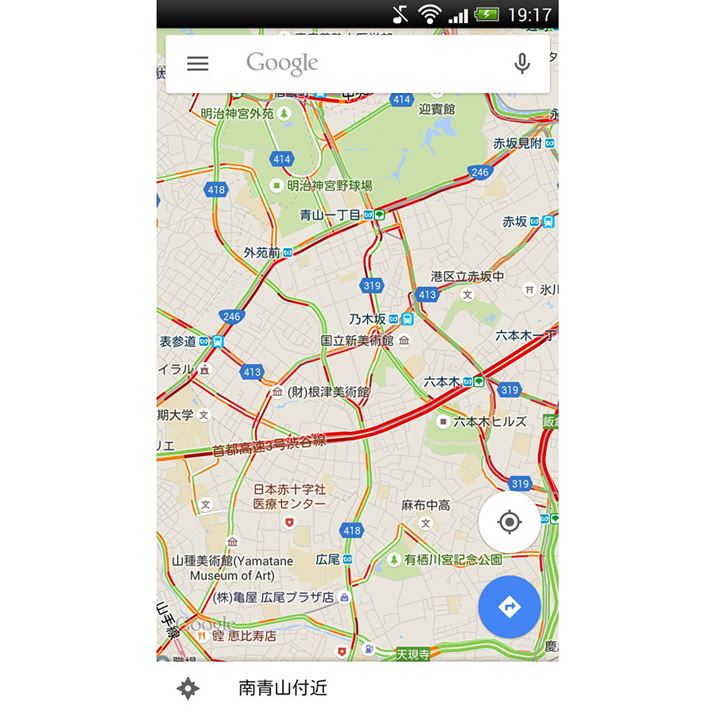Open the 南青山付近 explore panel
The height and width of the screenshot is (715, 715).
tap(282, 688)
